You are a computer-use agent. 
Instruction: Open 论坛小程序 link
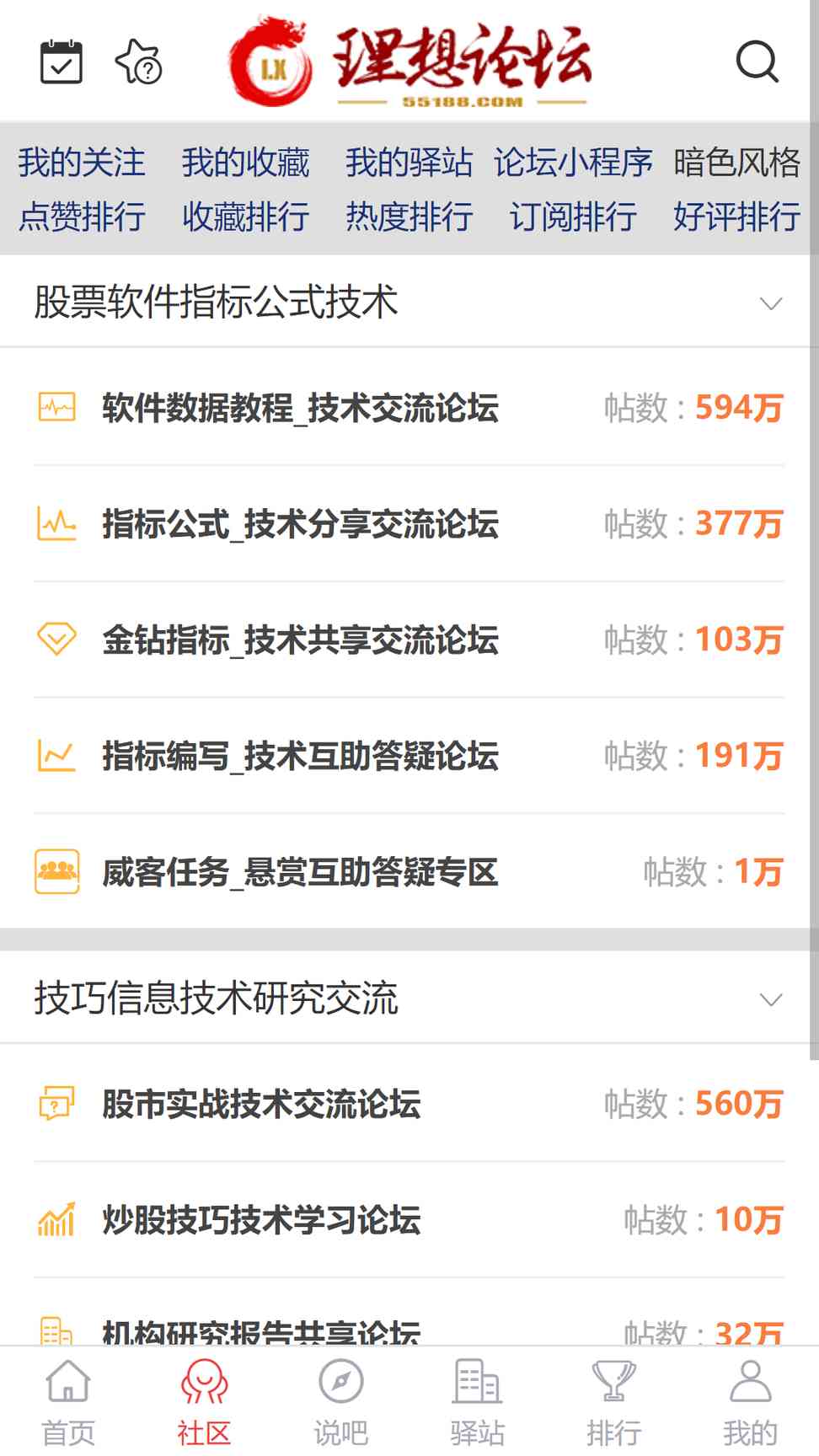point(573,162)
